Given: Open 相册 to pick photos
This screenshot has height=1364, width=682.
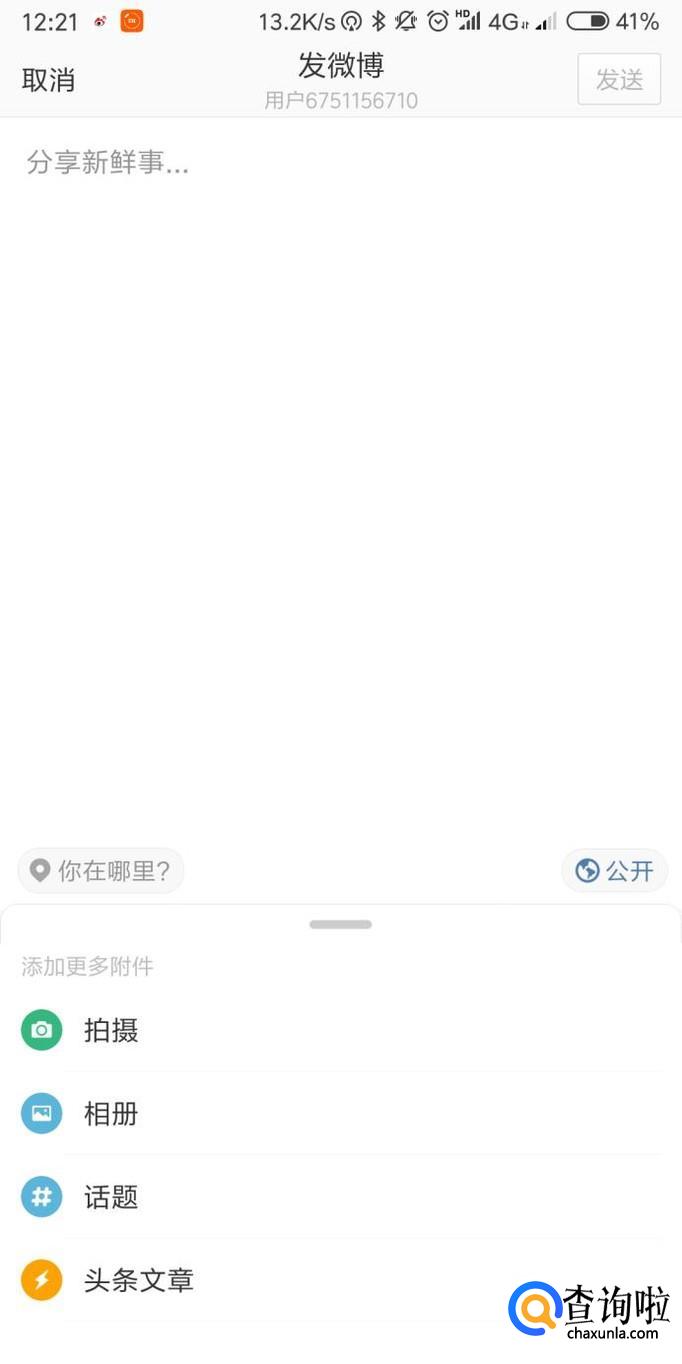Looking at the screenshot, I should point(110,1113).
